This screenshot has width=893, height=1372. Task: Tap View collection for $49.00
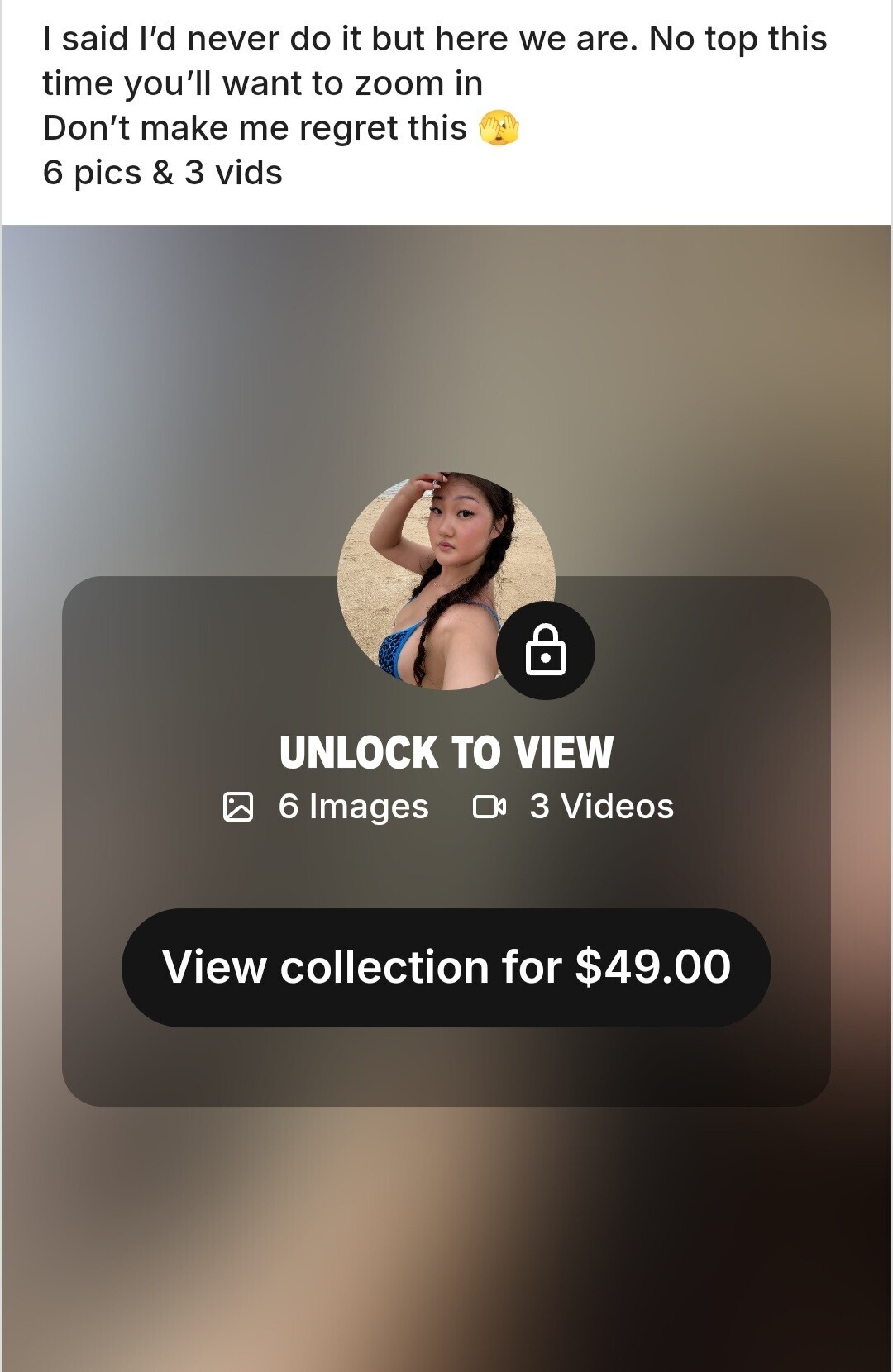[x=446, y=967]
